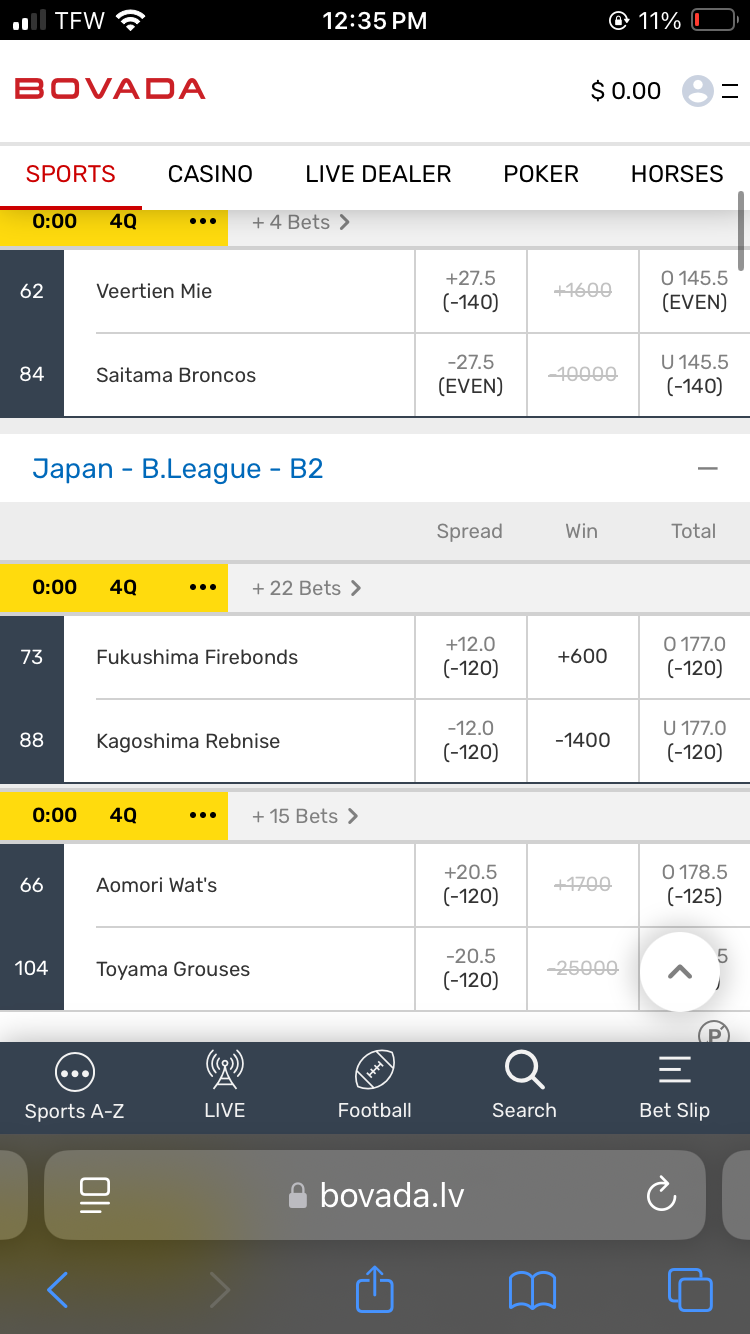Choose Toyama Grouses -20.5 spread
Image resolution: width=750 pixels, height=1334 pixels.
470,969
